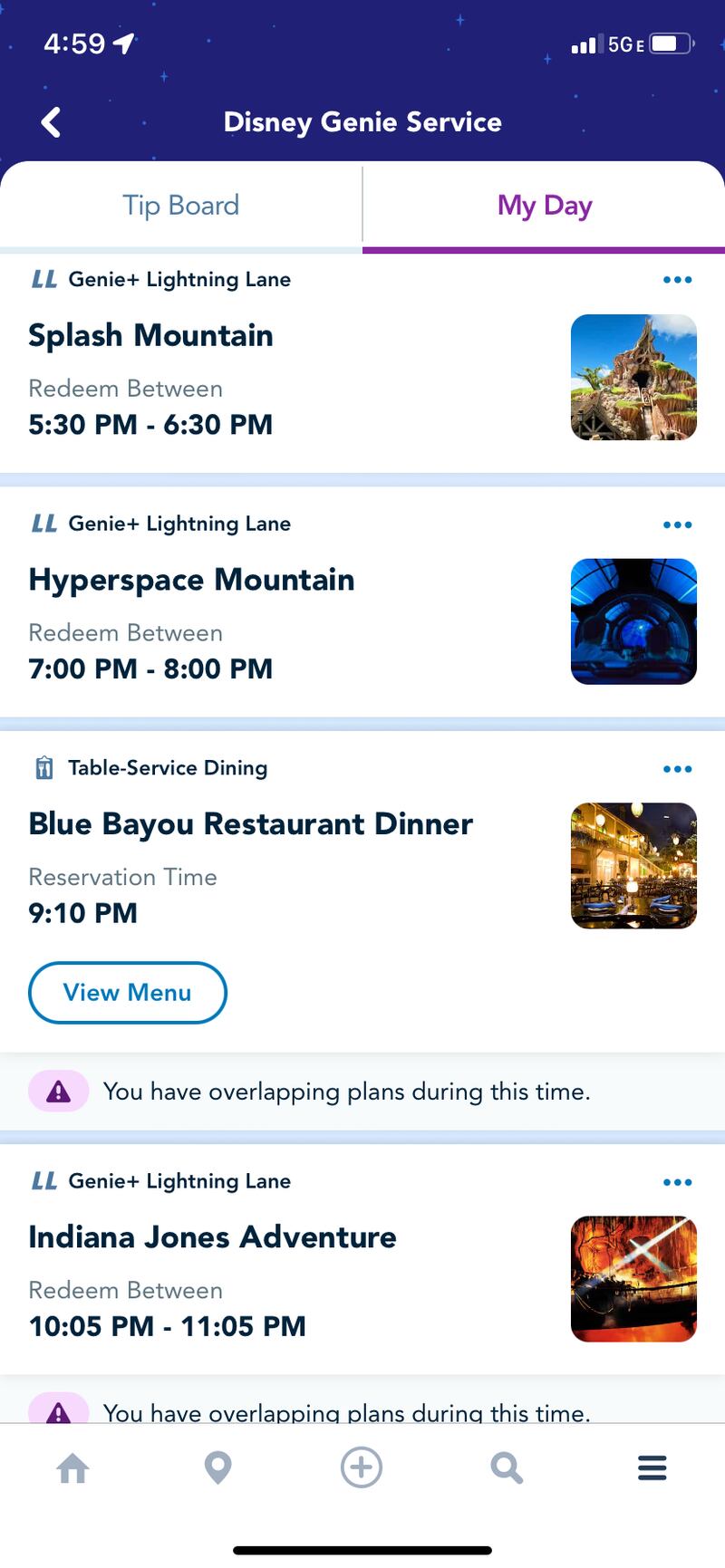The image size is (725, 1568).
Task: Open options menu for Splash Mountain entry
Action: 677,279
